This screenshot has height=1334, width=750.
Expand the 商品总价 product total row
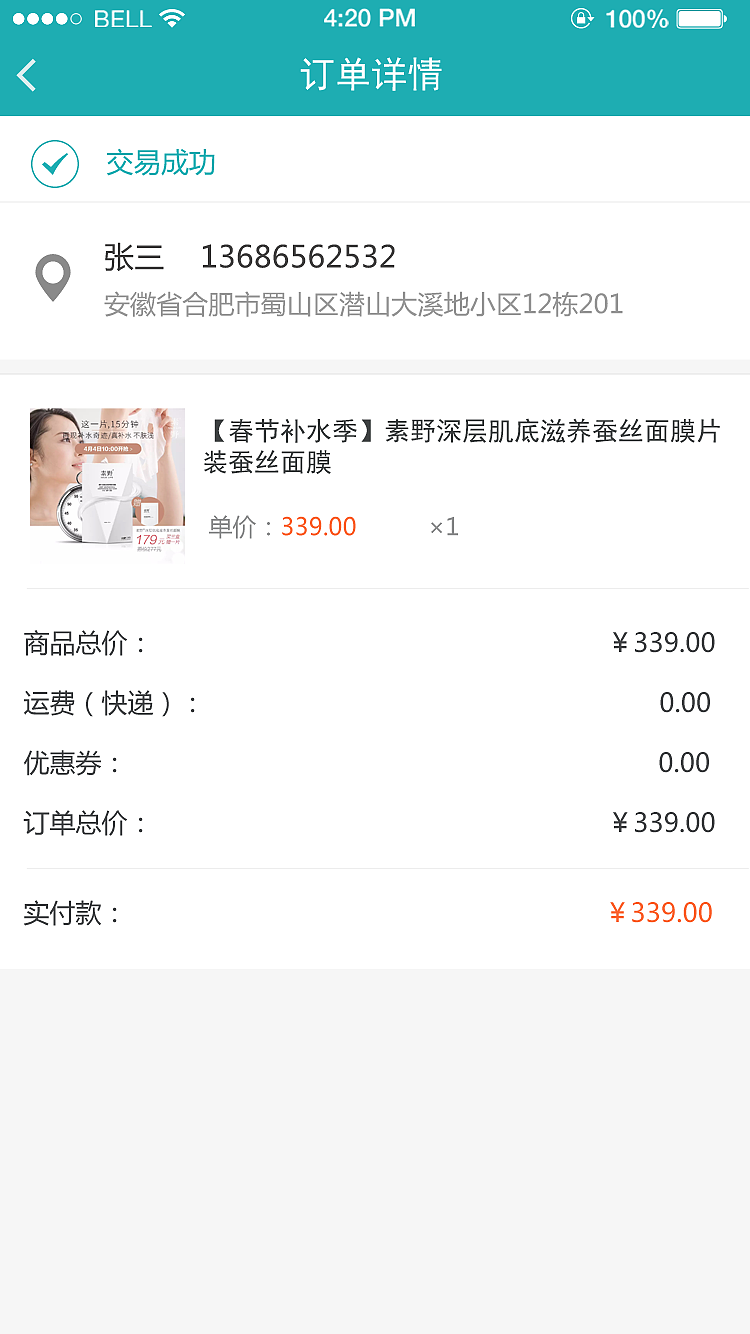click(x=375, y=642)
